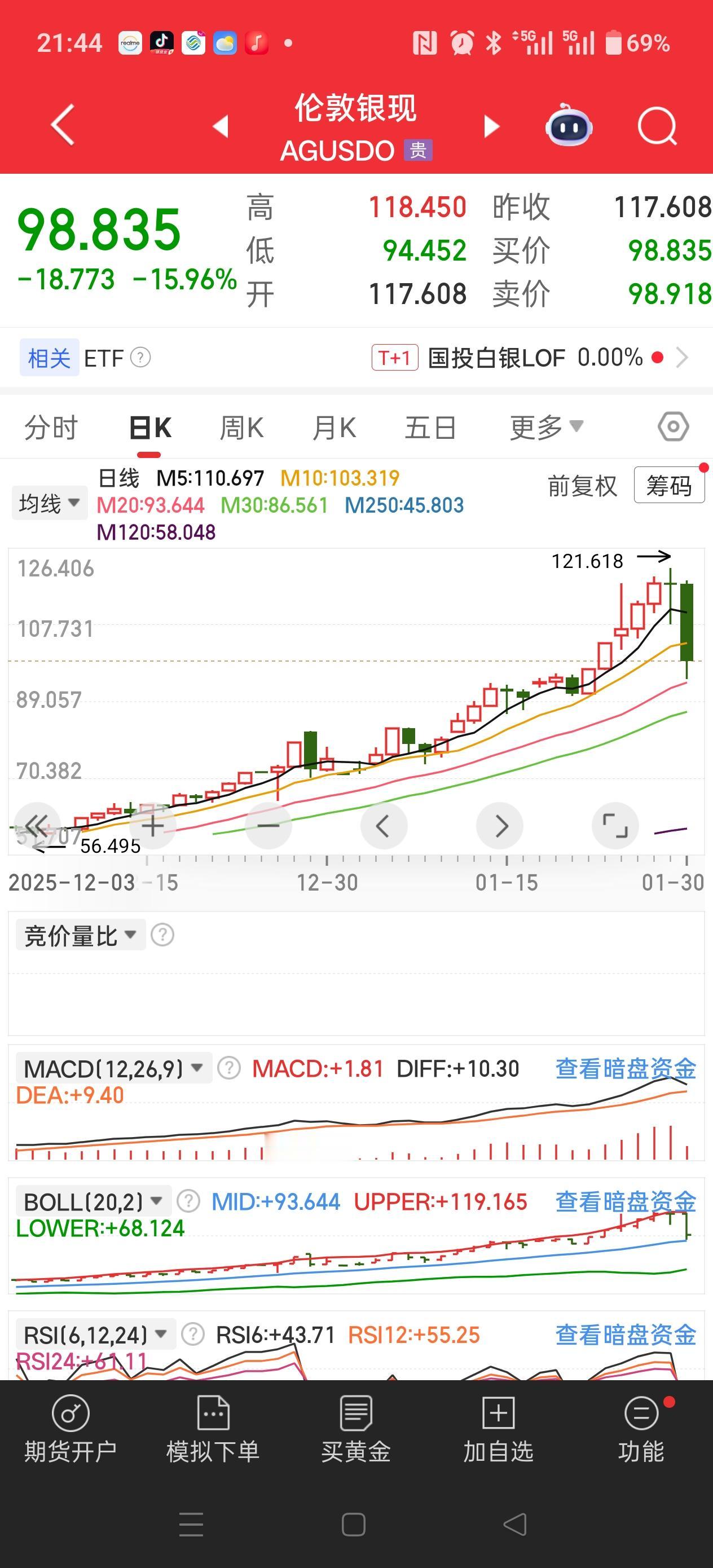
Task: Toggle 前复权 price adjustment mode
Action: coord(581,485)
